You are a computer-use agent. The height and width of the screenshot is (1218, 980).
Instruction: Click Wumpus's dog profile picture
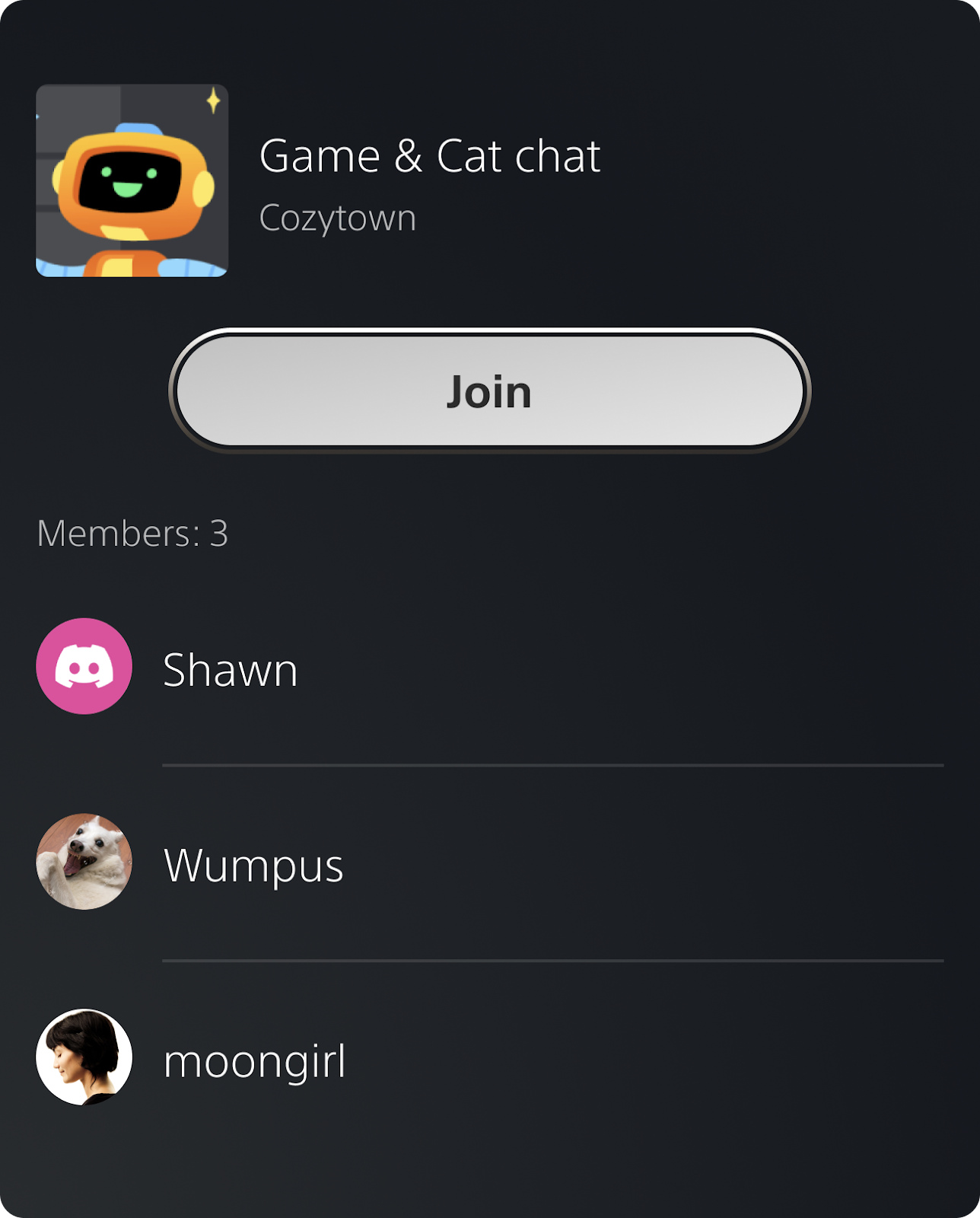[x=84, y=863]
